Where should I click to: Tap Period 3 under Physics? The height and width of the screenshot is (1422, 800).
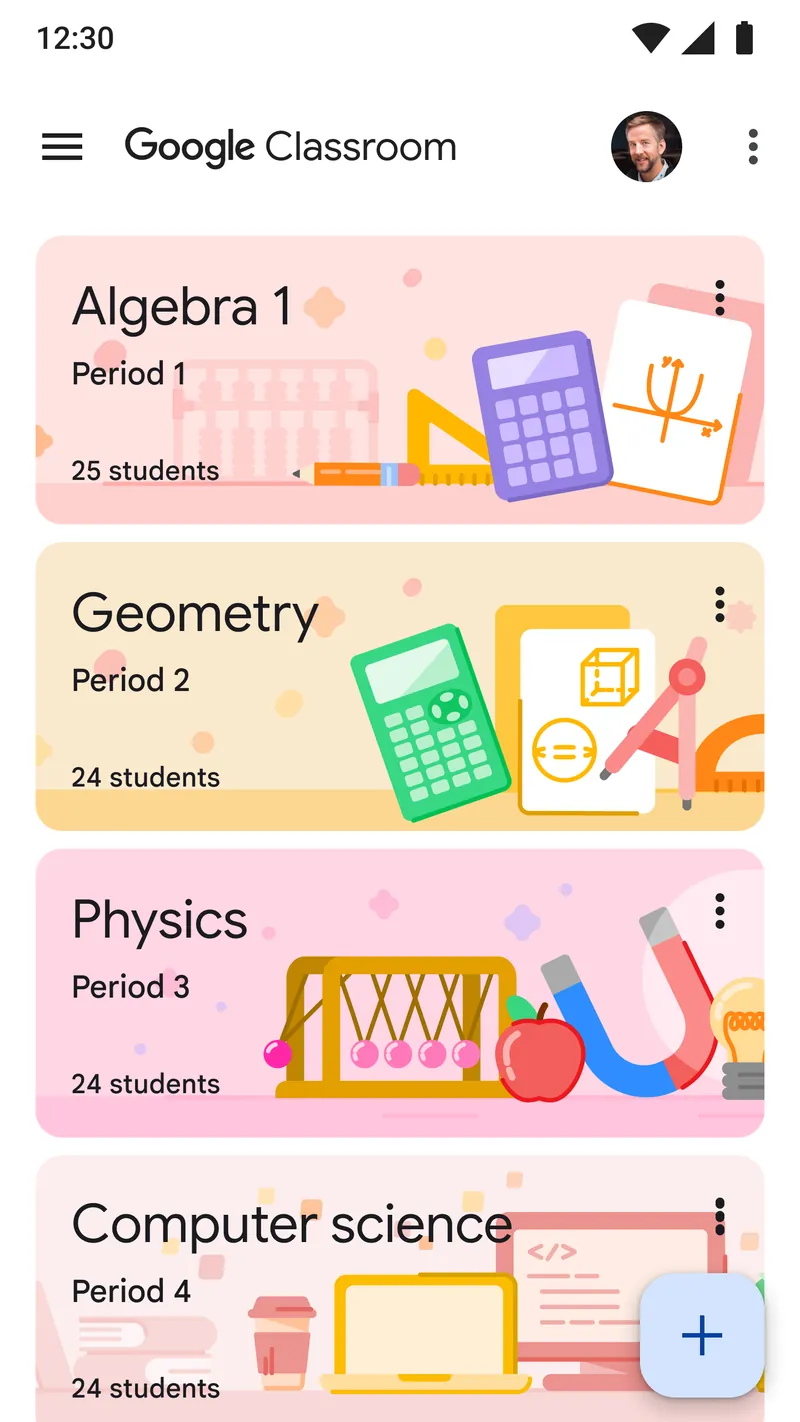131,986
